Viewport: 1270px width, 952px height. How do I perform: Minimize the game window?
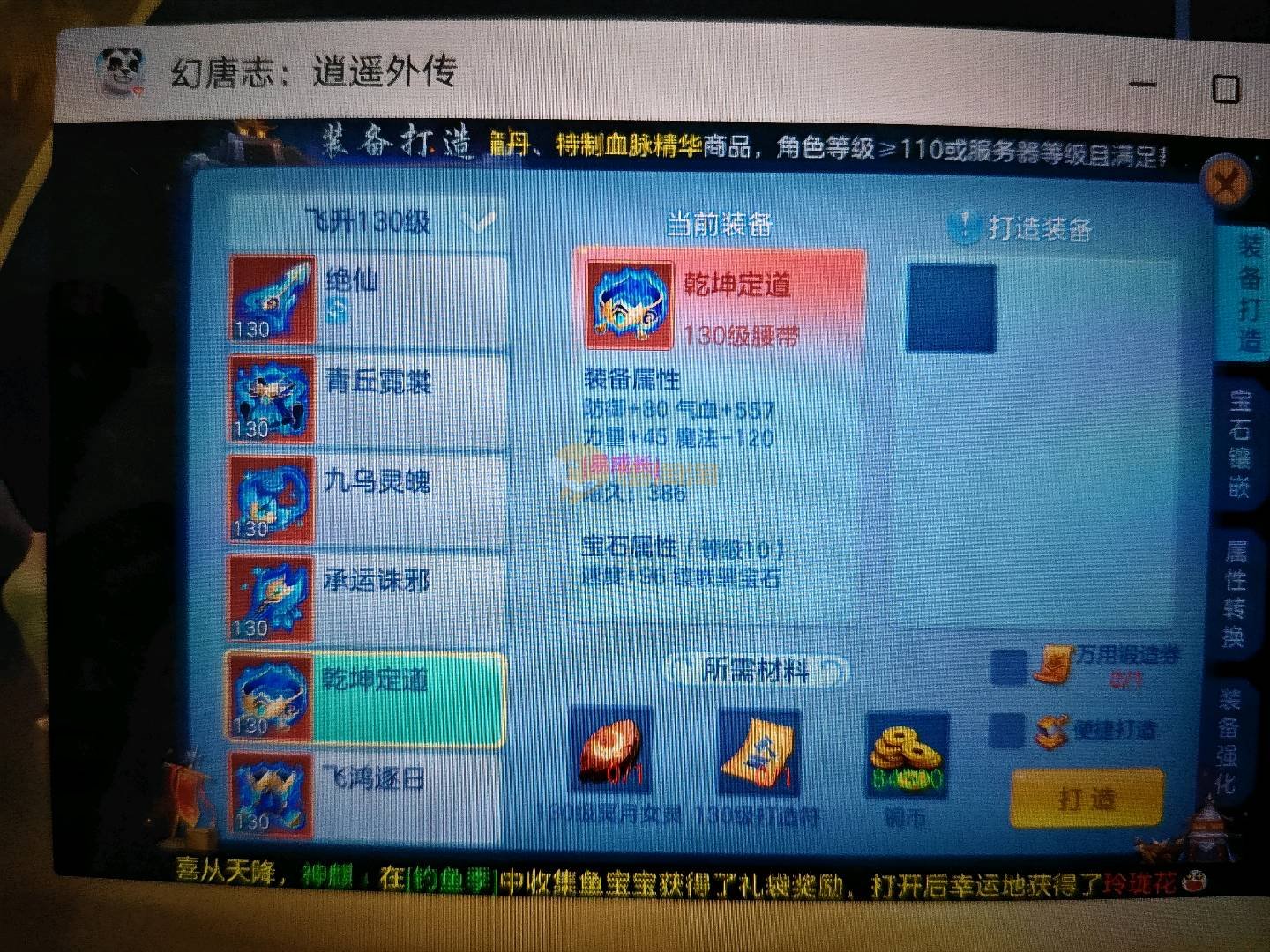click(1143, 85)
